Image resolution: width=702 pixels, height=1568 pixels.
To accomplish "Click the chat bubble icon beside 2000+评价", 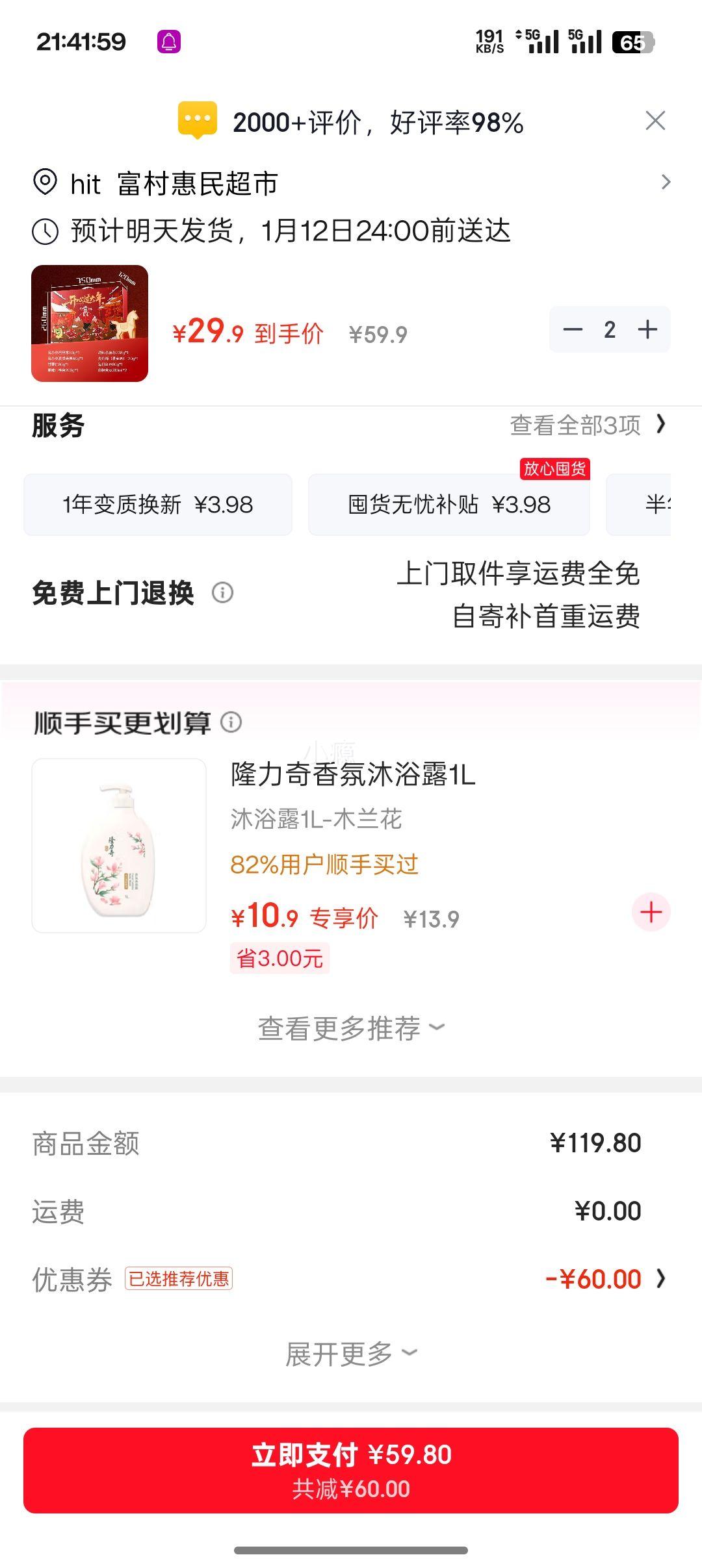I will tap(196, 120).
